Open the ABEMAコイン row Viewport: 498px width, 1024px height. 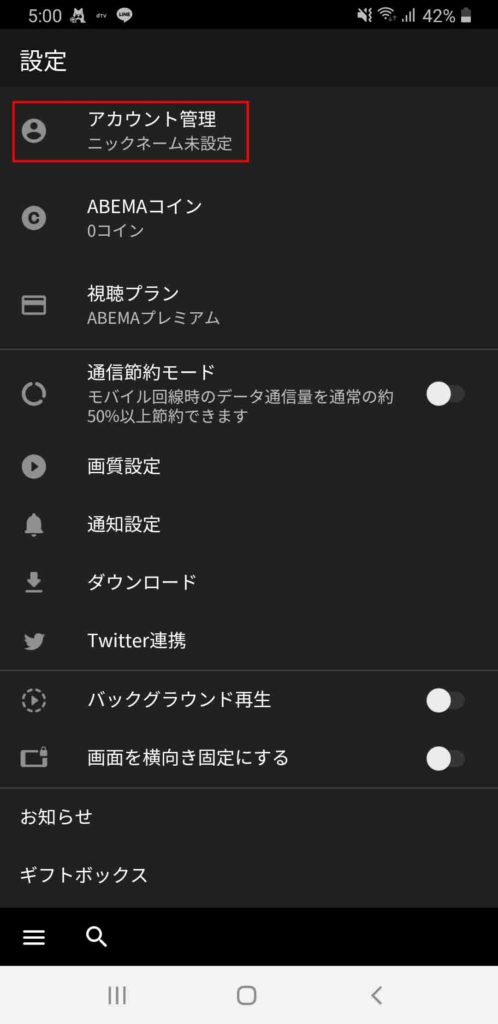(x=249, y=218)
